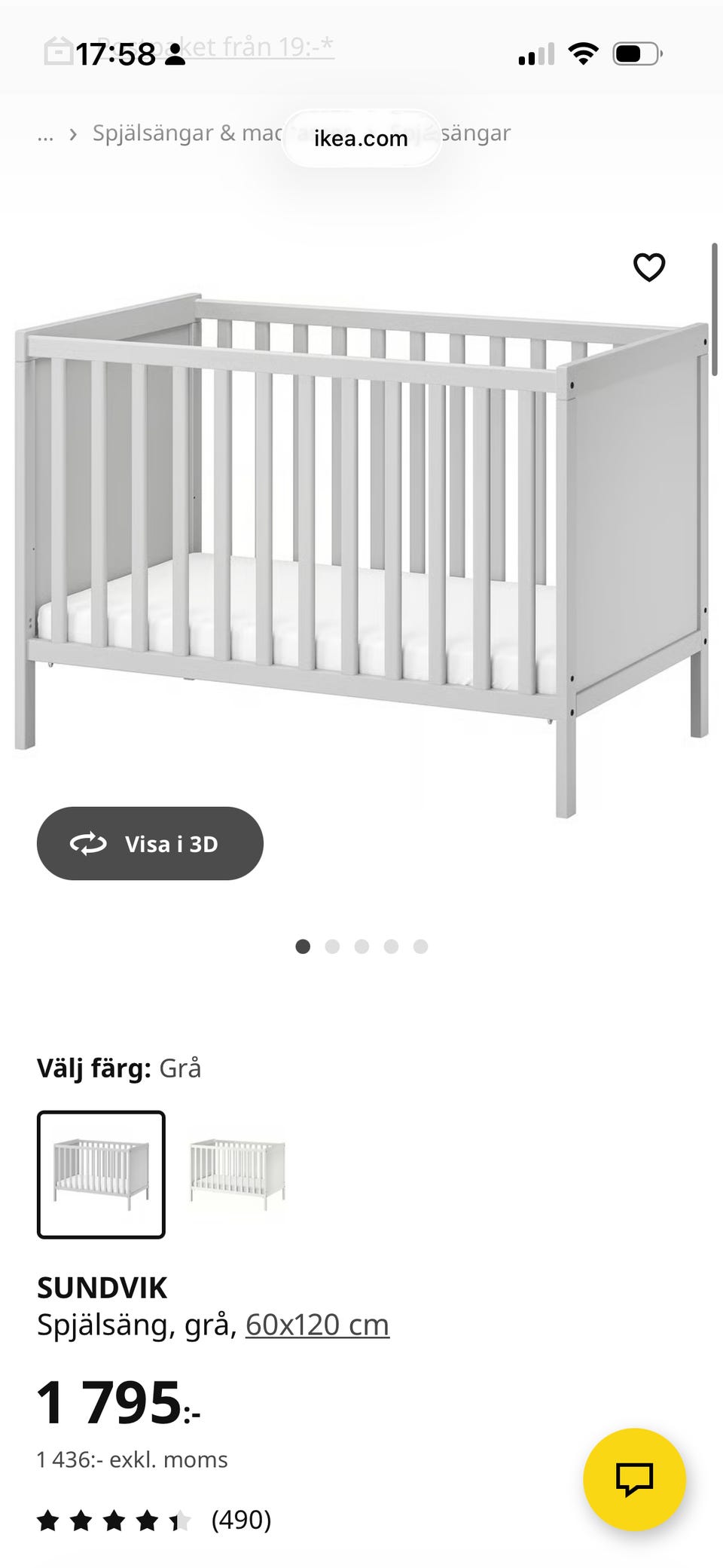Open the 60x120 cm size link
Screen dimensions: 723x1568
tap(317, 1324)
